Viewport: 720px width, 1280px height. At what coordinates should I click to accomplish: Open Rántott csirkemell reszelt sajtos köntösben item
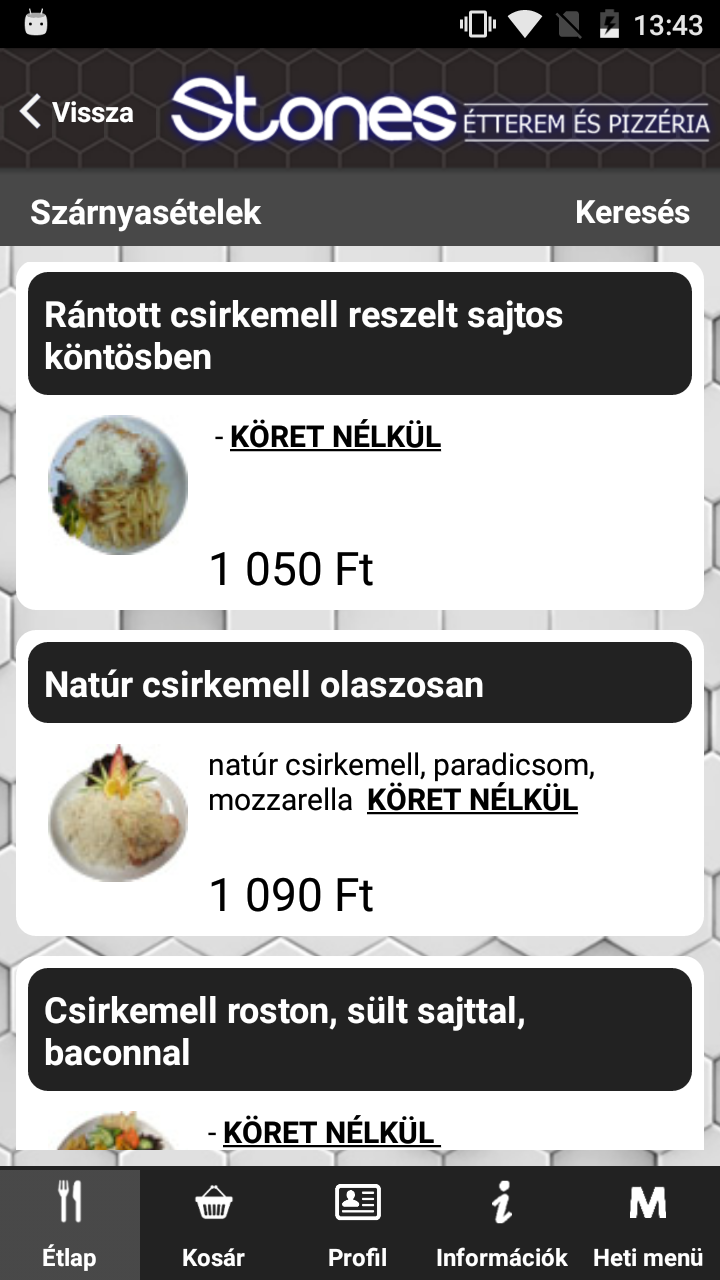(359, 334)
